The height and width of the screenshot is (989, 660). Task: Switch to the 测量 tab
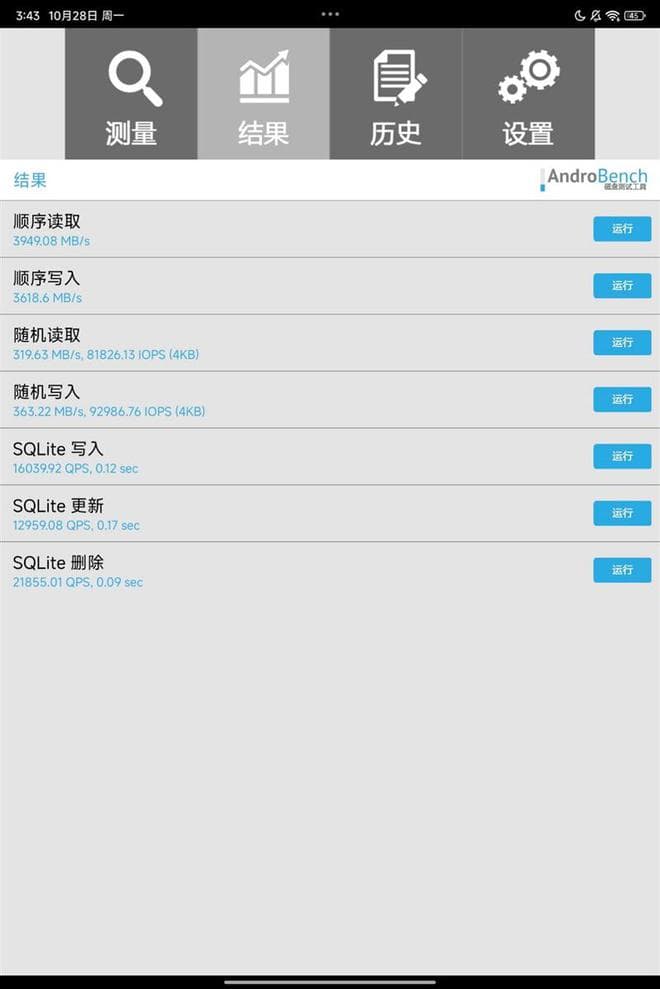click(x=131, y=95)
